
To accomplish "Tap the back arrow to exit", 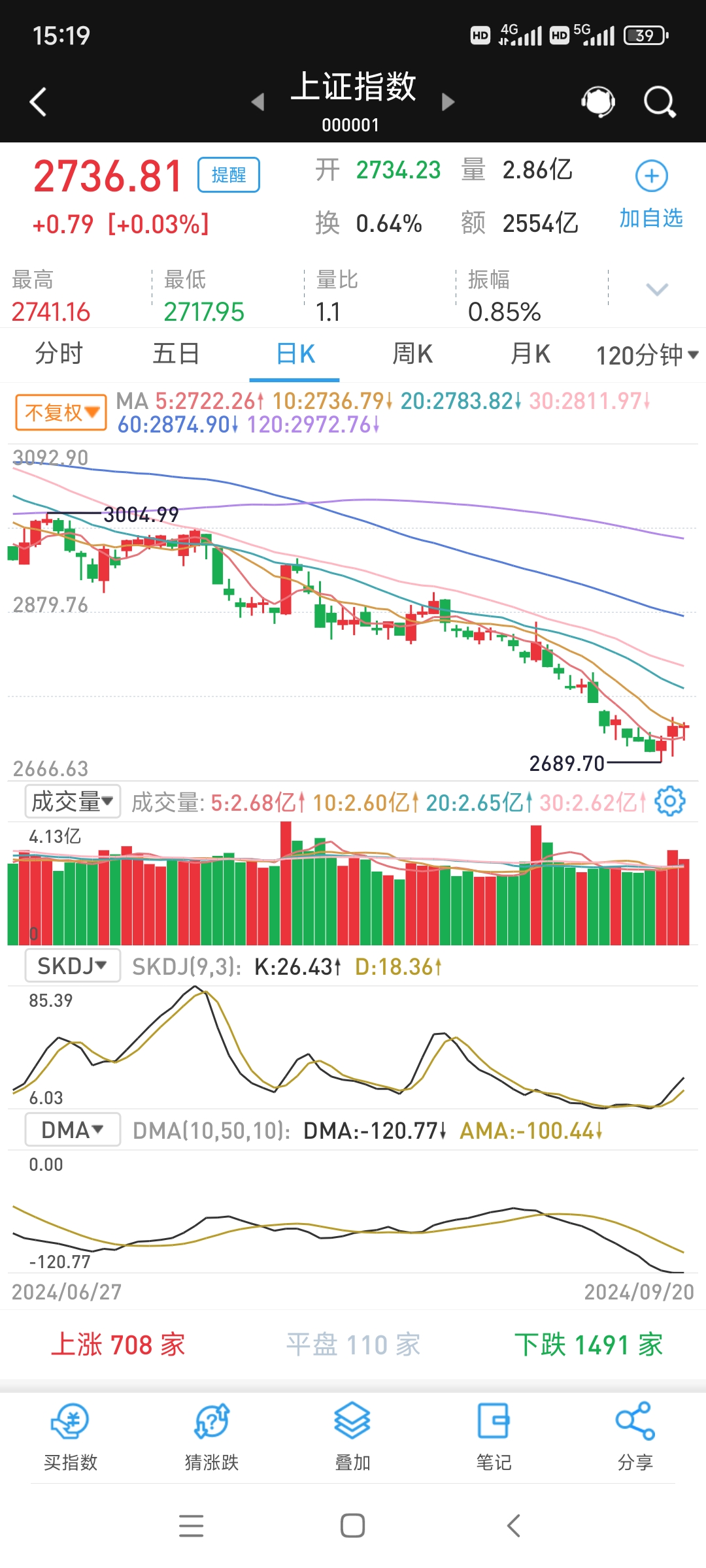I will click(x=37, y=101).
